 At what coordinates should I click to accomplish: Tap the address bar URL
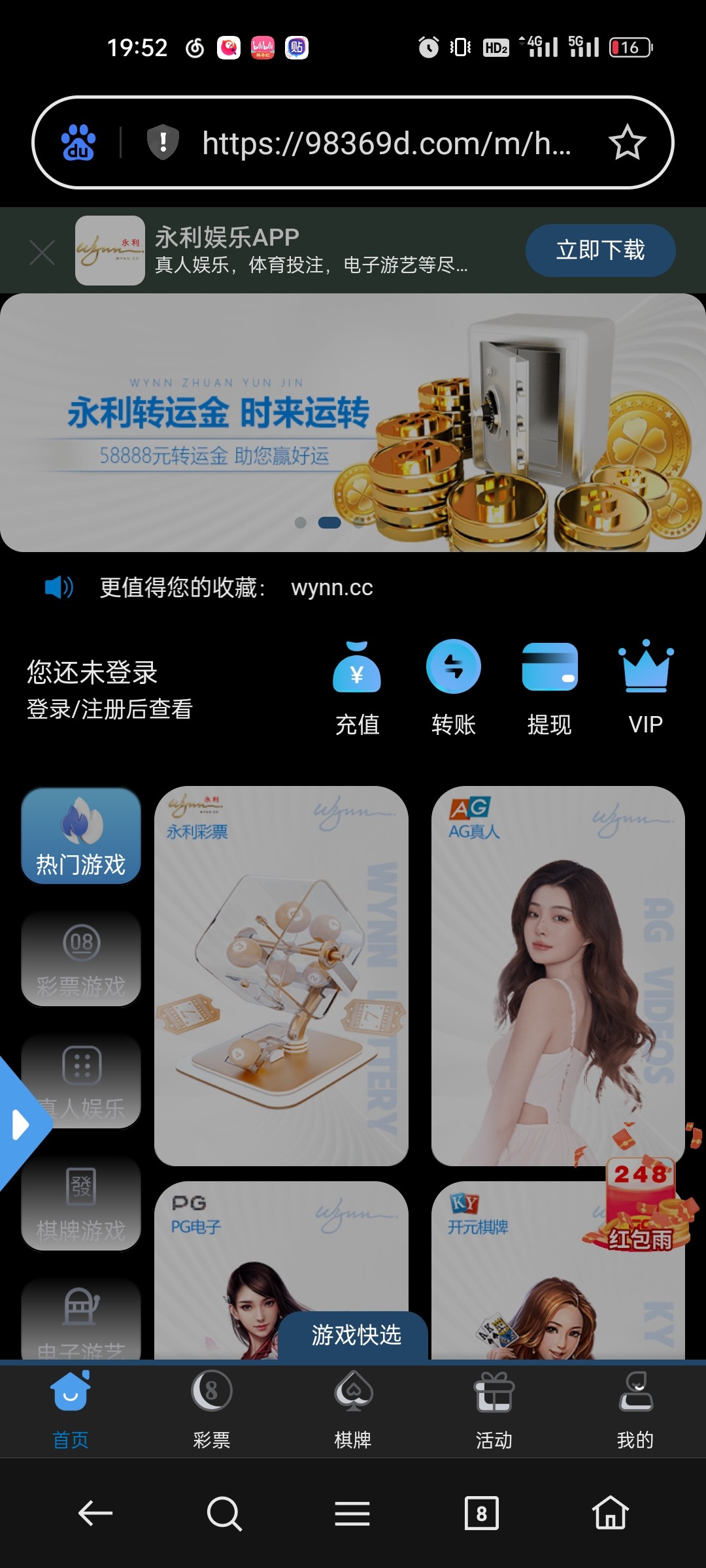click(x=386, y=143)
